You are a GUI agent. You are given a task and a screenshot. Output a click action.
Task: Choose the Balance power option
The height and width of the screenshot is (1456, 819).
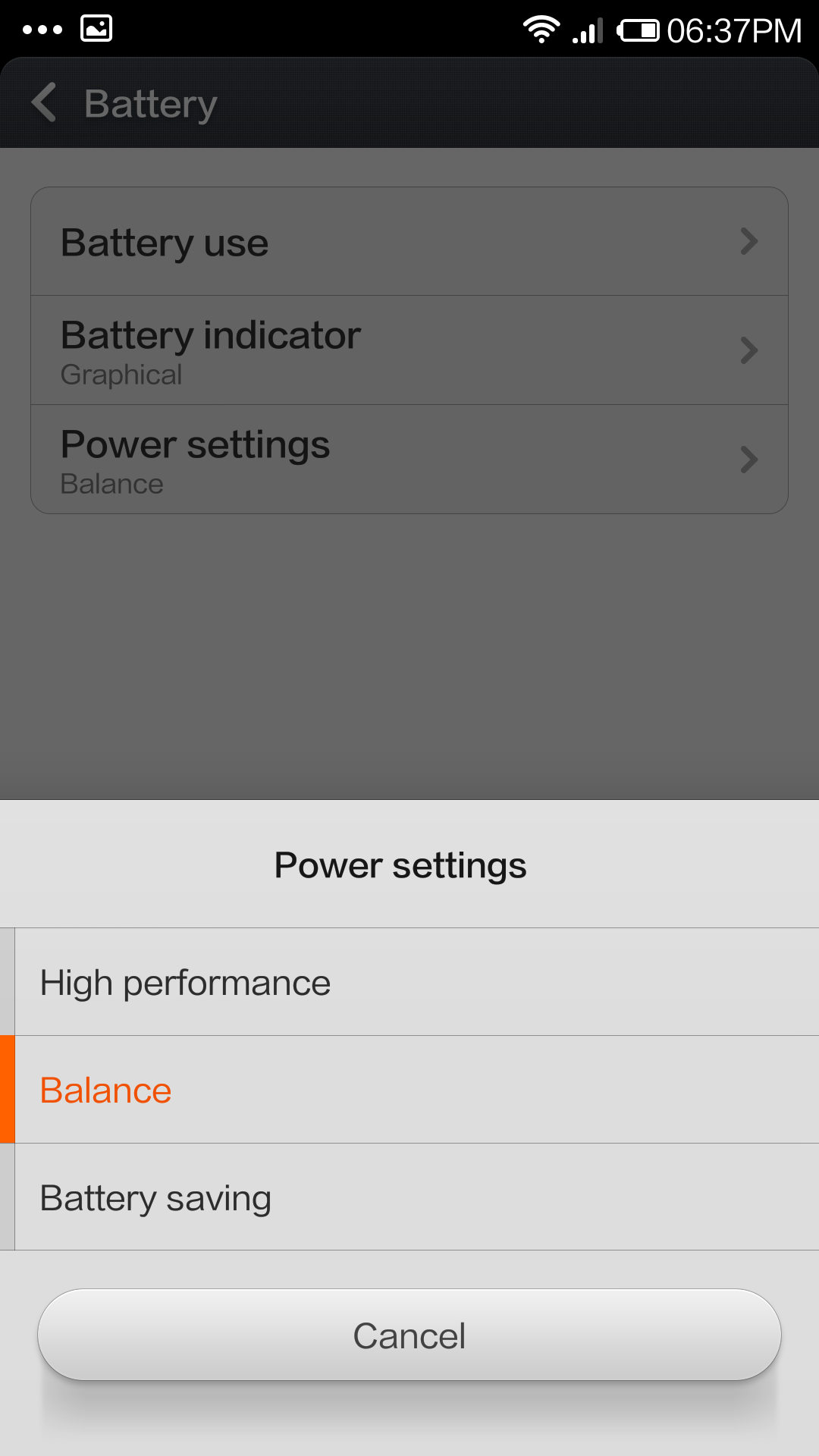point(409,1090)
